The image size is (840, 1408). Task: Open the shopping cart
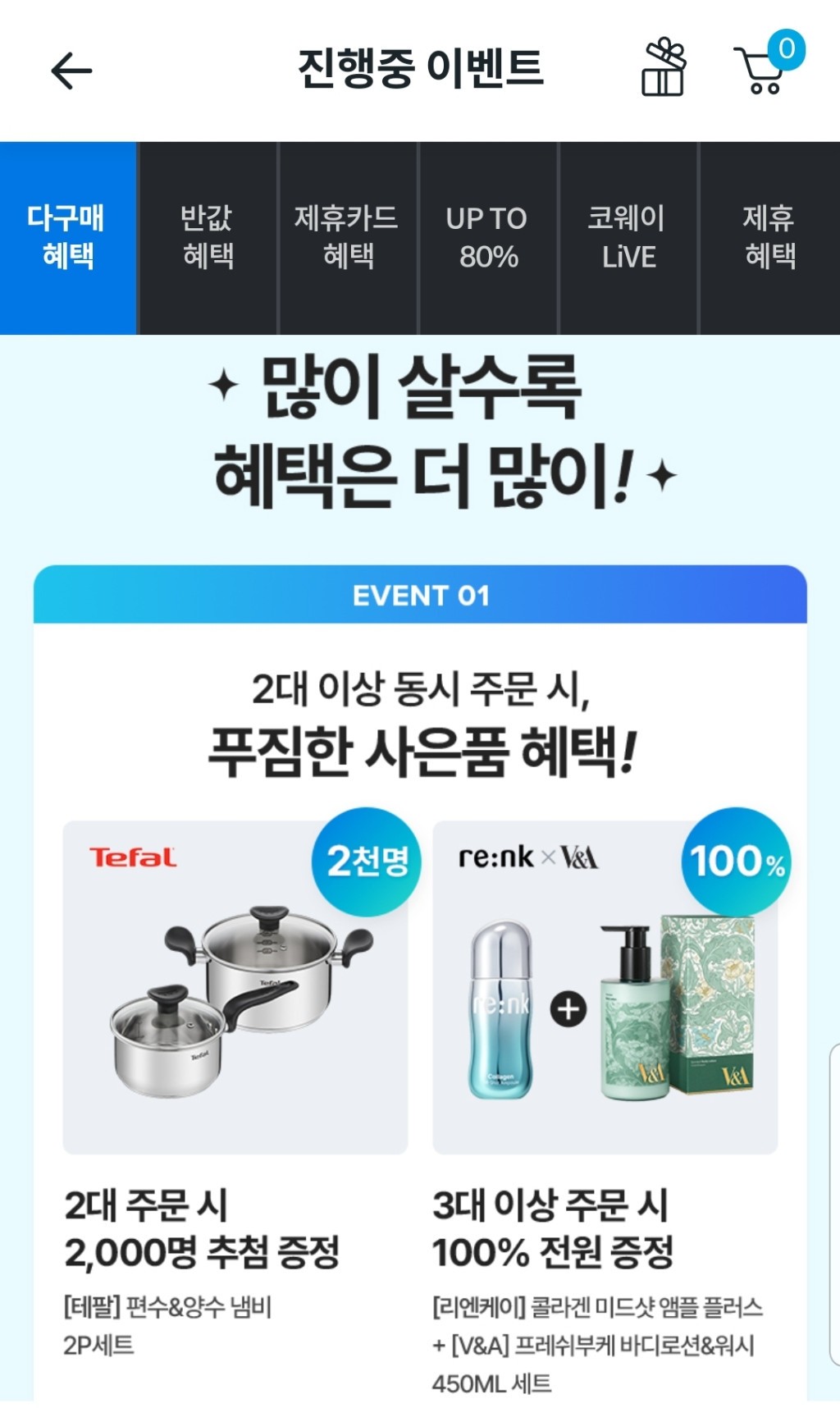763,70
